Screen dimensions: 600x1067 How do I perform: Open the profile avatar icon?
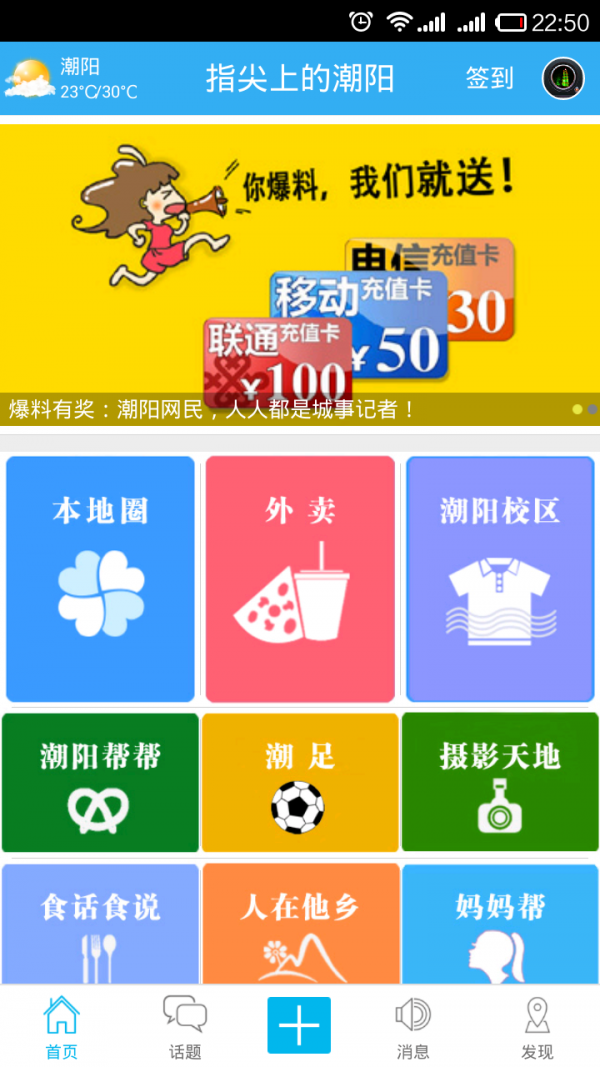click(x=563, y=79)
